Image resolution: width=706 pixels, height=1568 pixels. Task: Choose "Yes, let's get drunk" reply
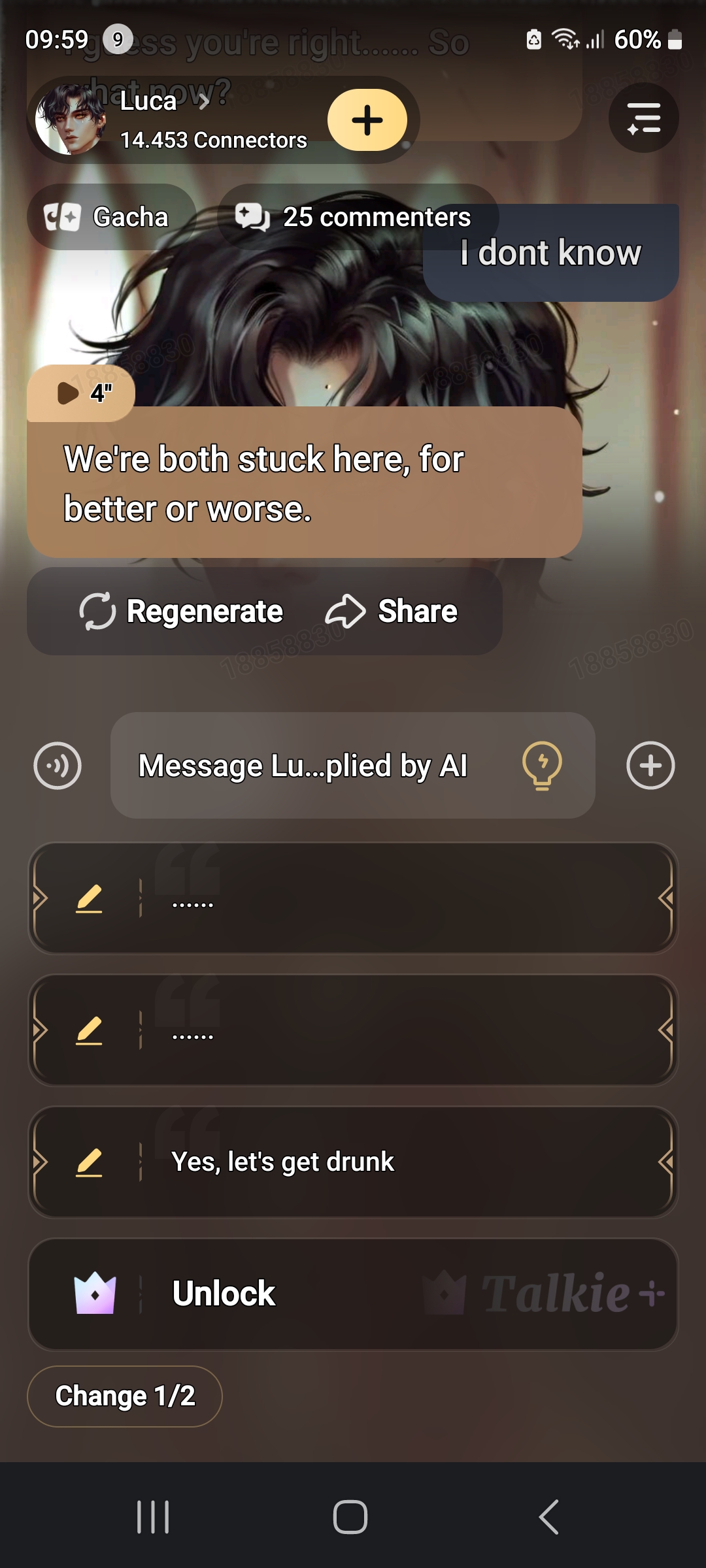pyautogui.click(x=392, y=1163)
